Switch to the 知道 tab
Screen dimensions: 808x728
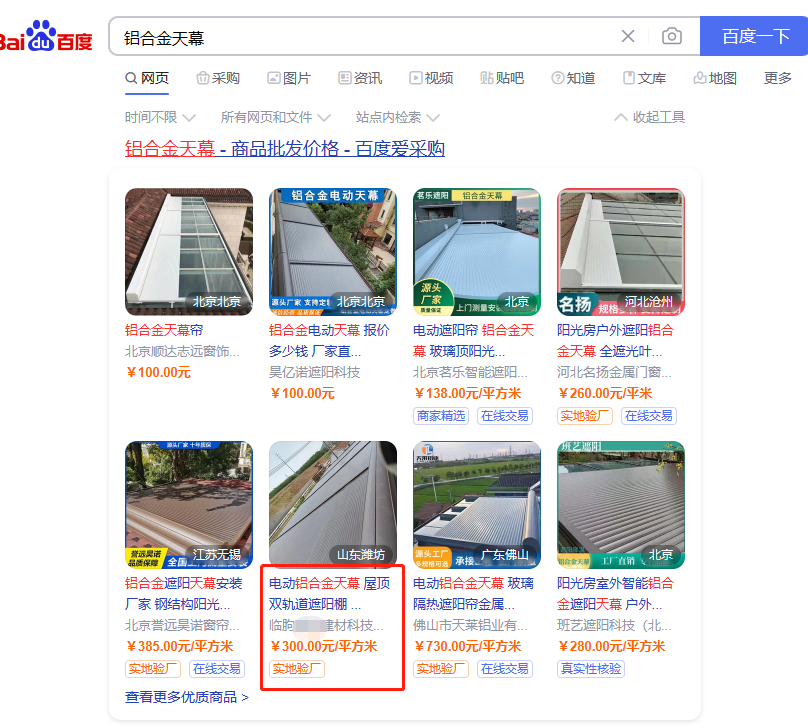(572, 78)
